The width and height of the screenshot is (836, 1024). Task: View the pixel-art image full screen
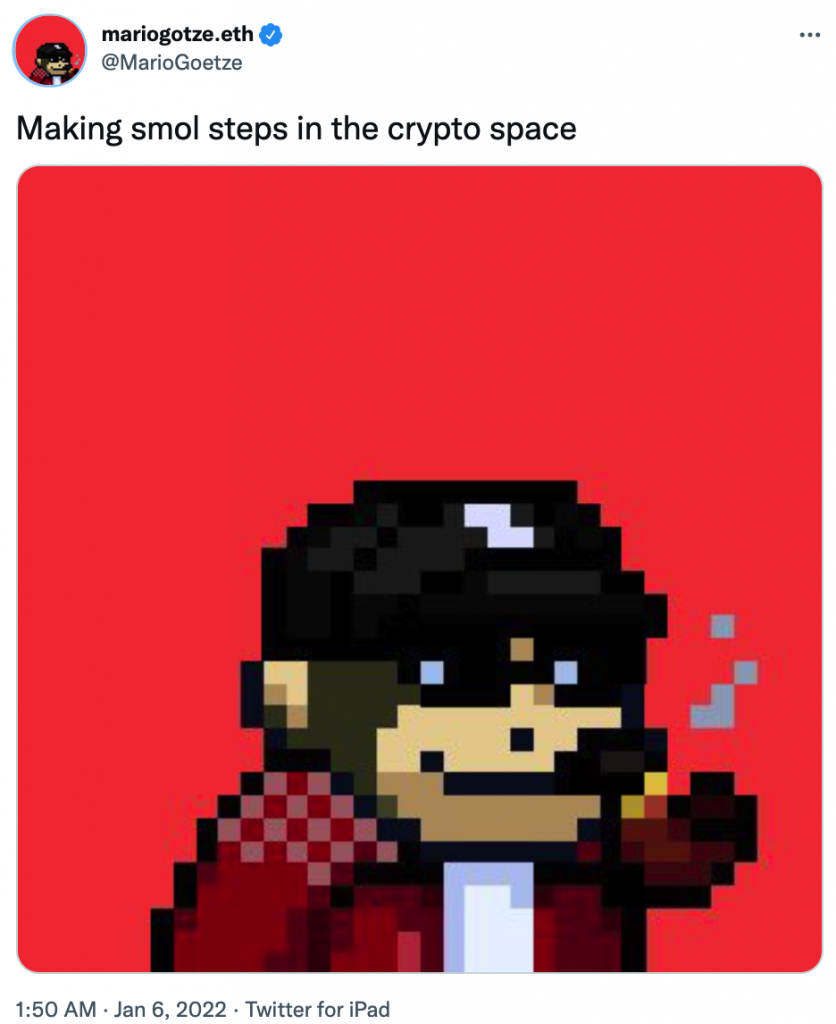[x=418, y=568]
